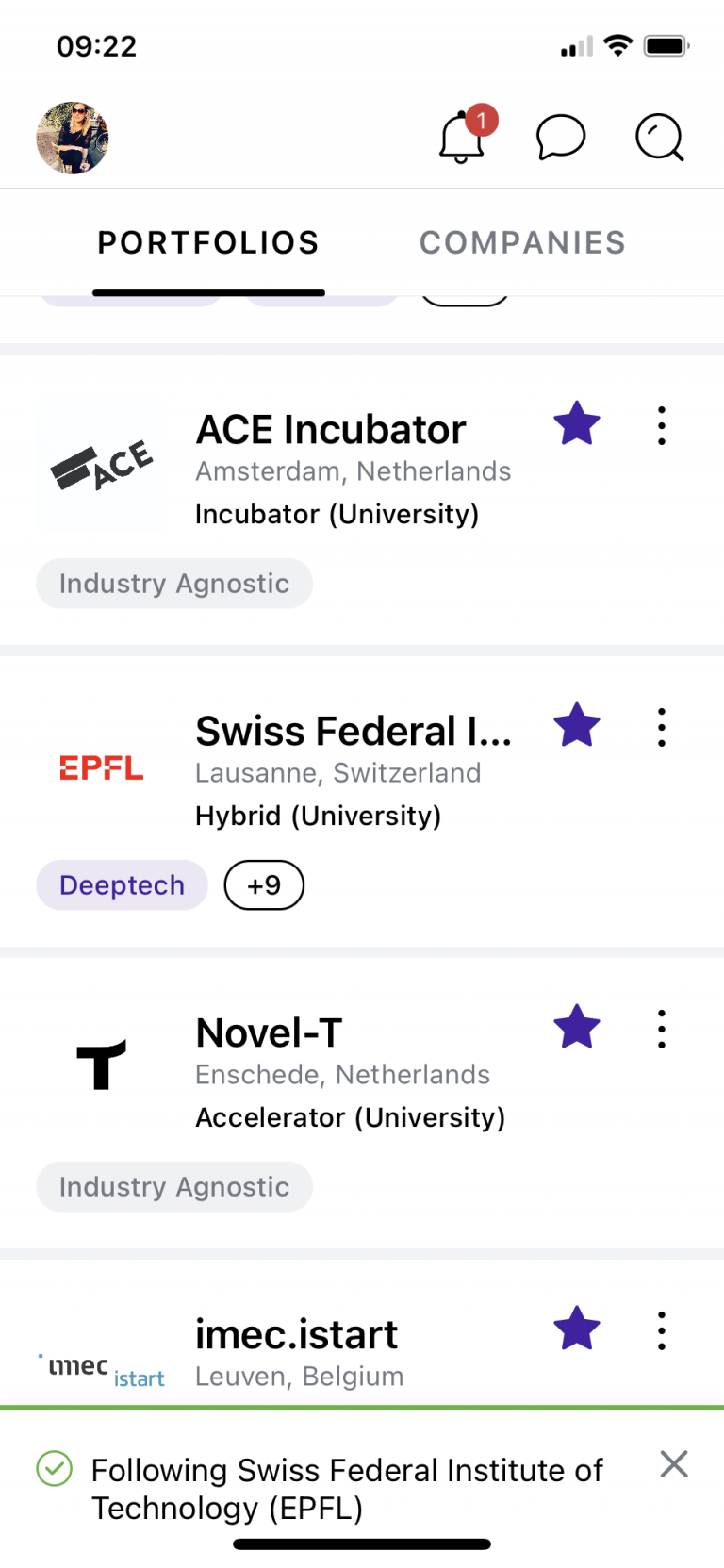Open more options for ACE Incubator
The image size is (724, 1568).
[x=662, y=425]
